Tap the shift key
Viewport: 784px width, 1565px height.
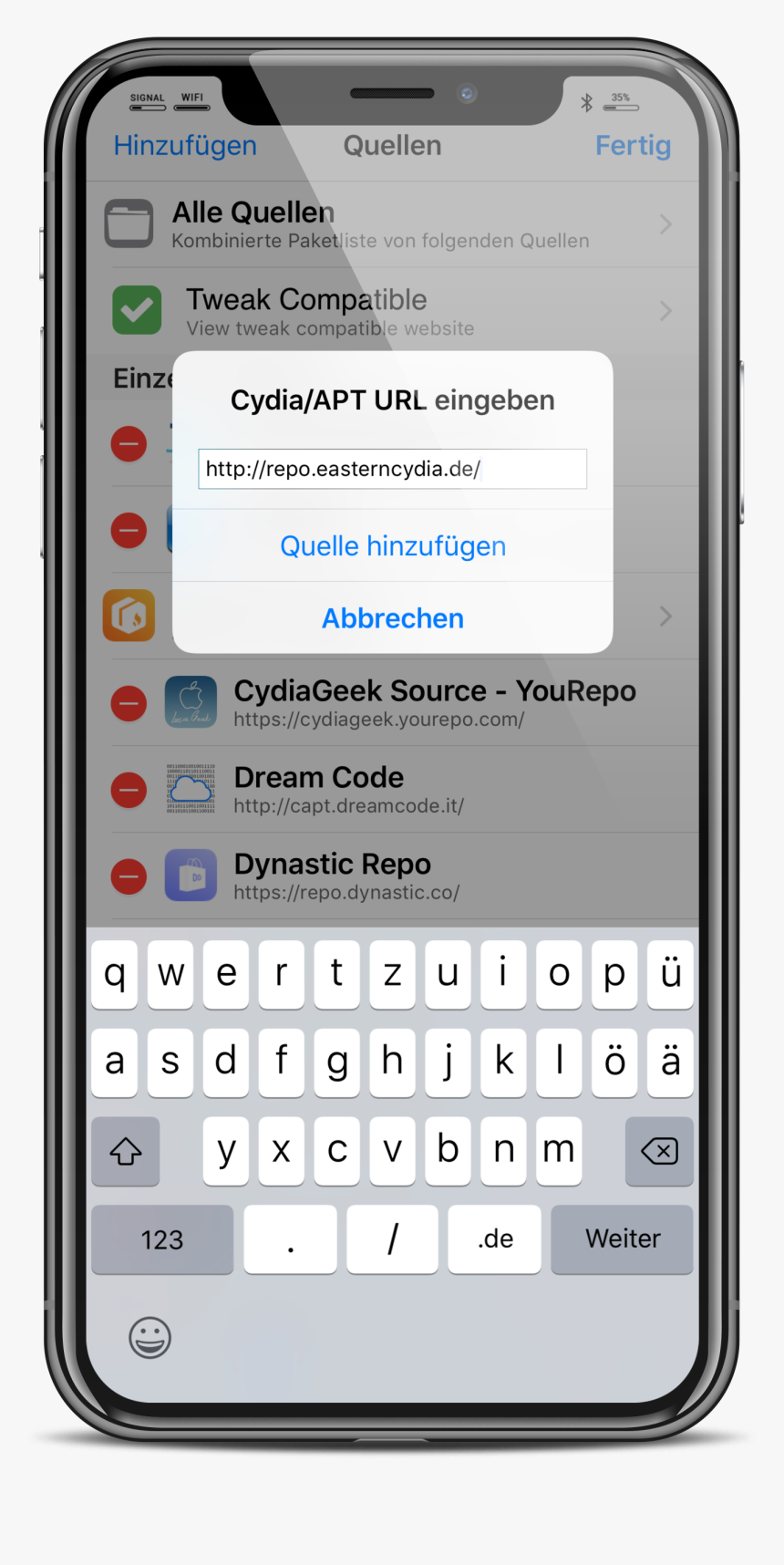coord(125,1151)
